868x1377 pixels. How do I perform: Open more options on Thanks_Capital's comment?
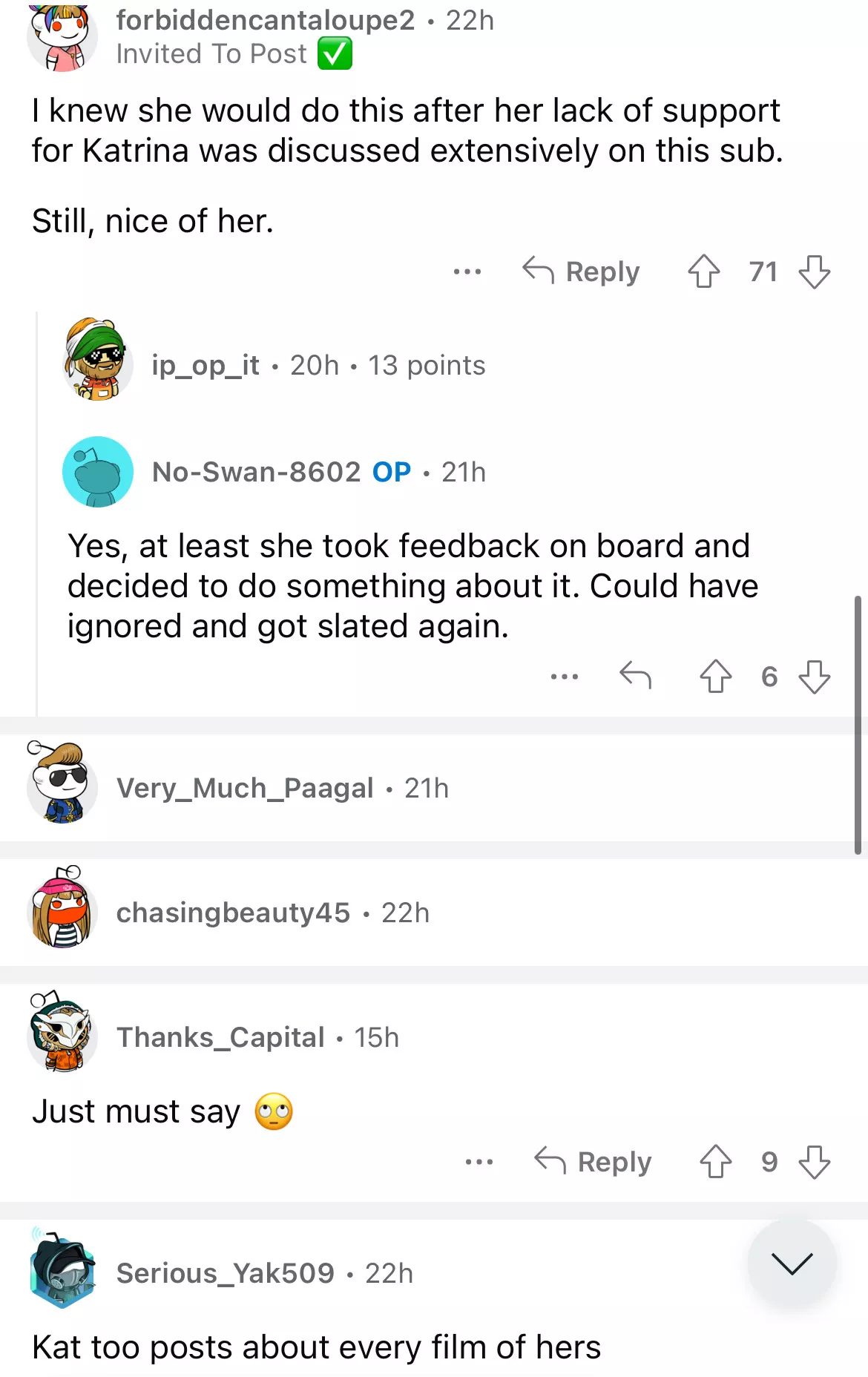[x=479, y=1161]
